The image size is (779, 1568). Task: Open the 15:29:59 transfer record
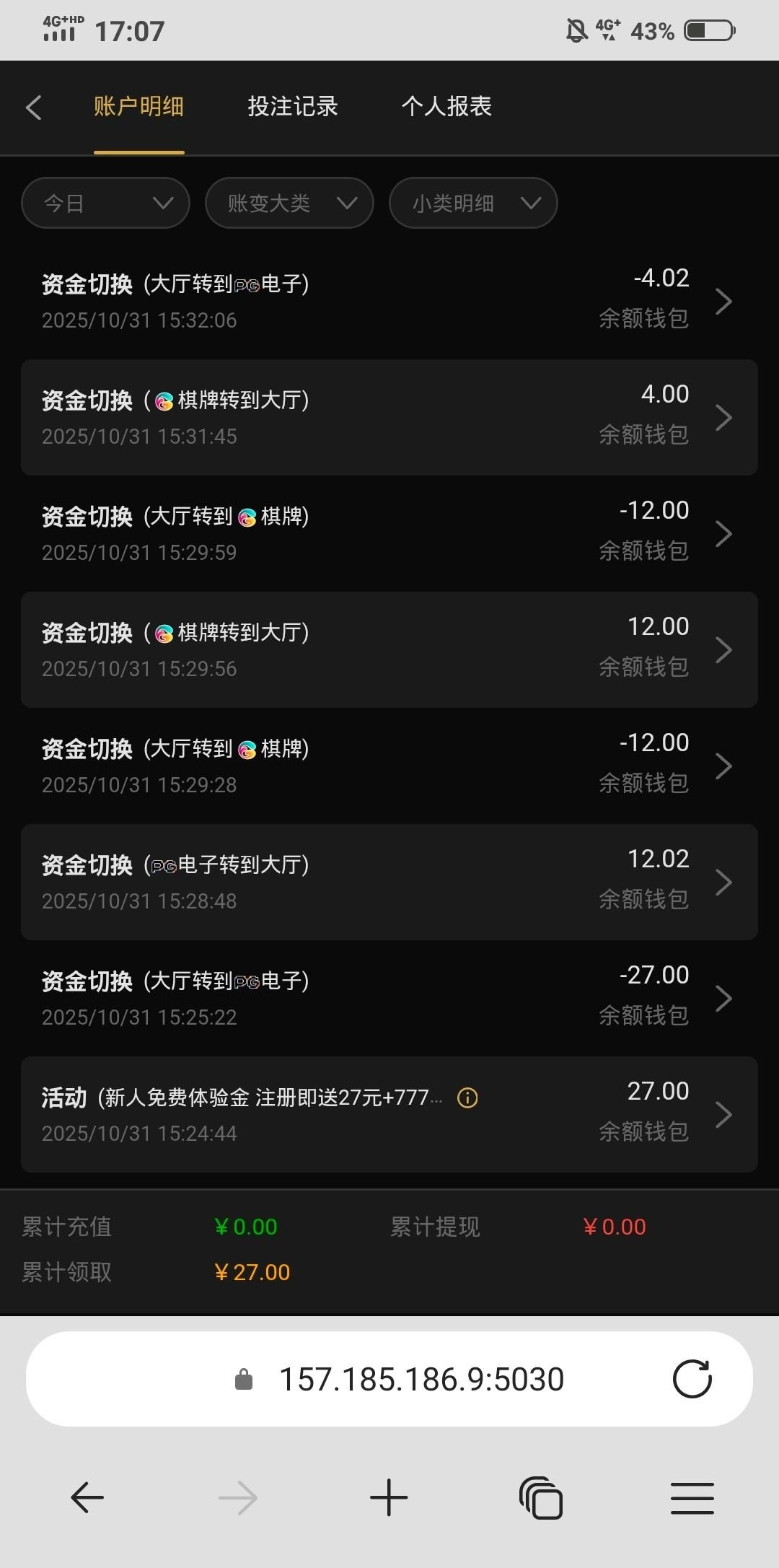click(x=389, y=533)
